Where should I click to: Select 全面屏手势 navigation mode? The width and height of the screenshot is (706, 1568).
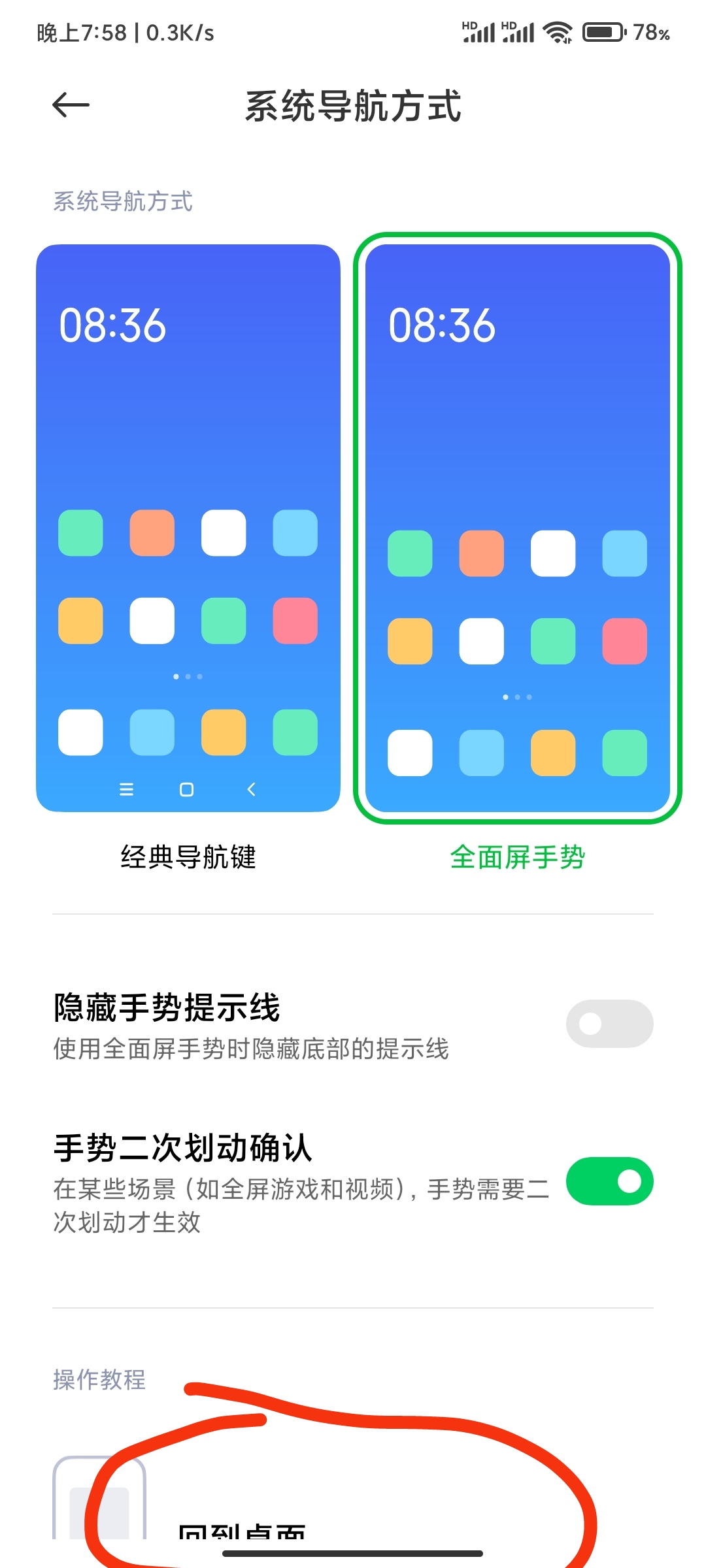click(x=517, y=528)
